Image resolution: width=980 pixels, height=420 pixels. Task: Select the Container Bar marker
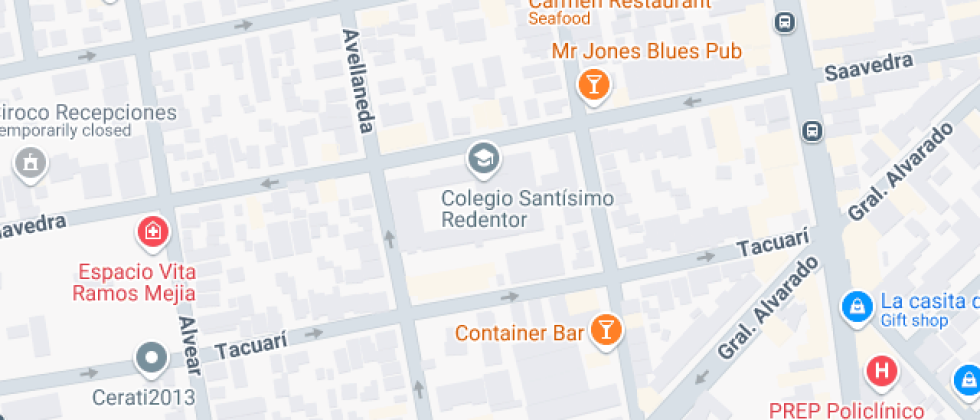(x=605, y=327)
